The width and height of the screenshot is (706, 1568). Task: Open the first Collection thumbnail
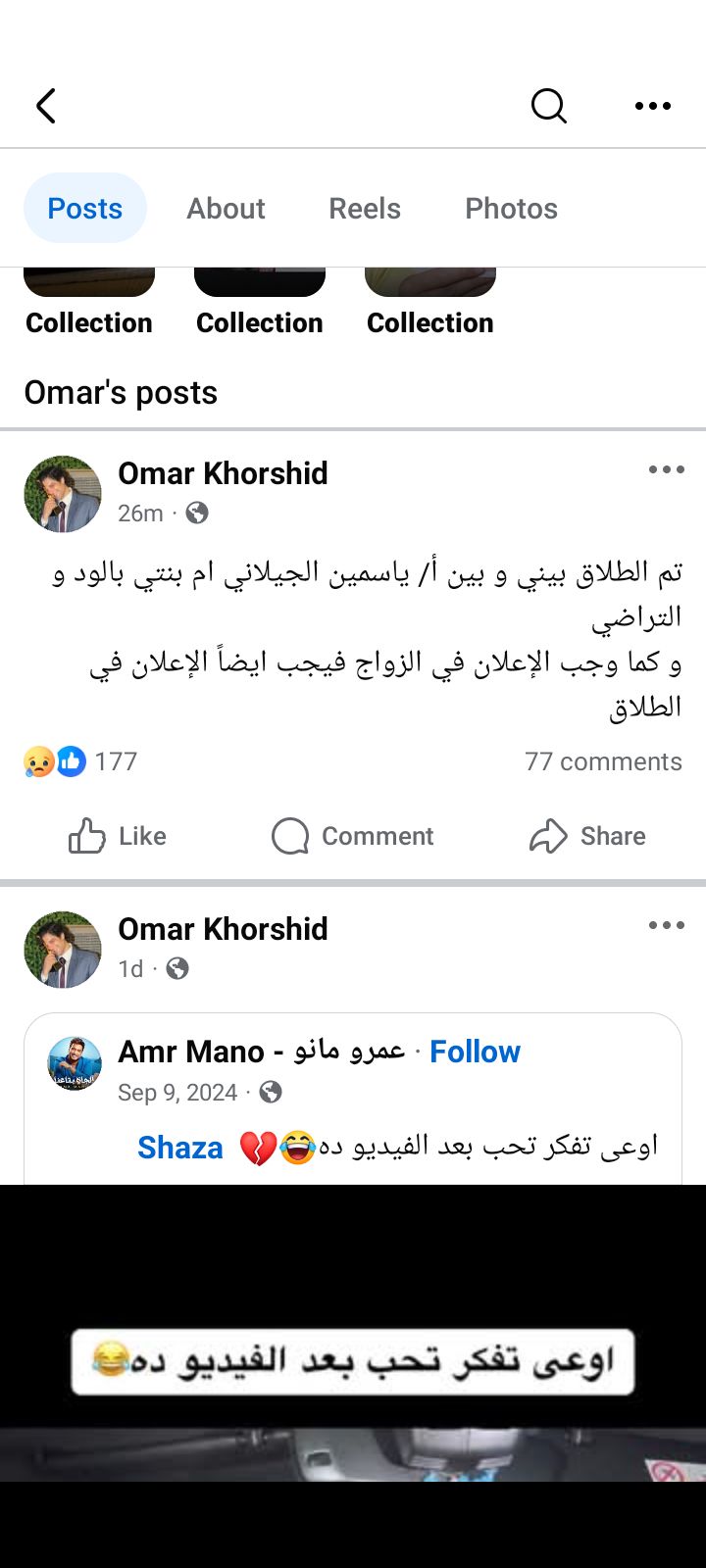point(88,277)
